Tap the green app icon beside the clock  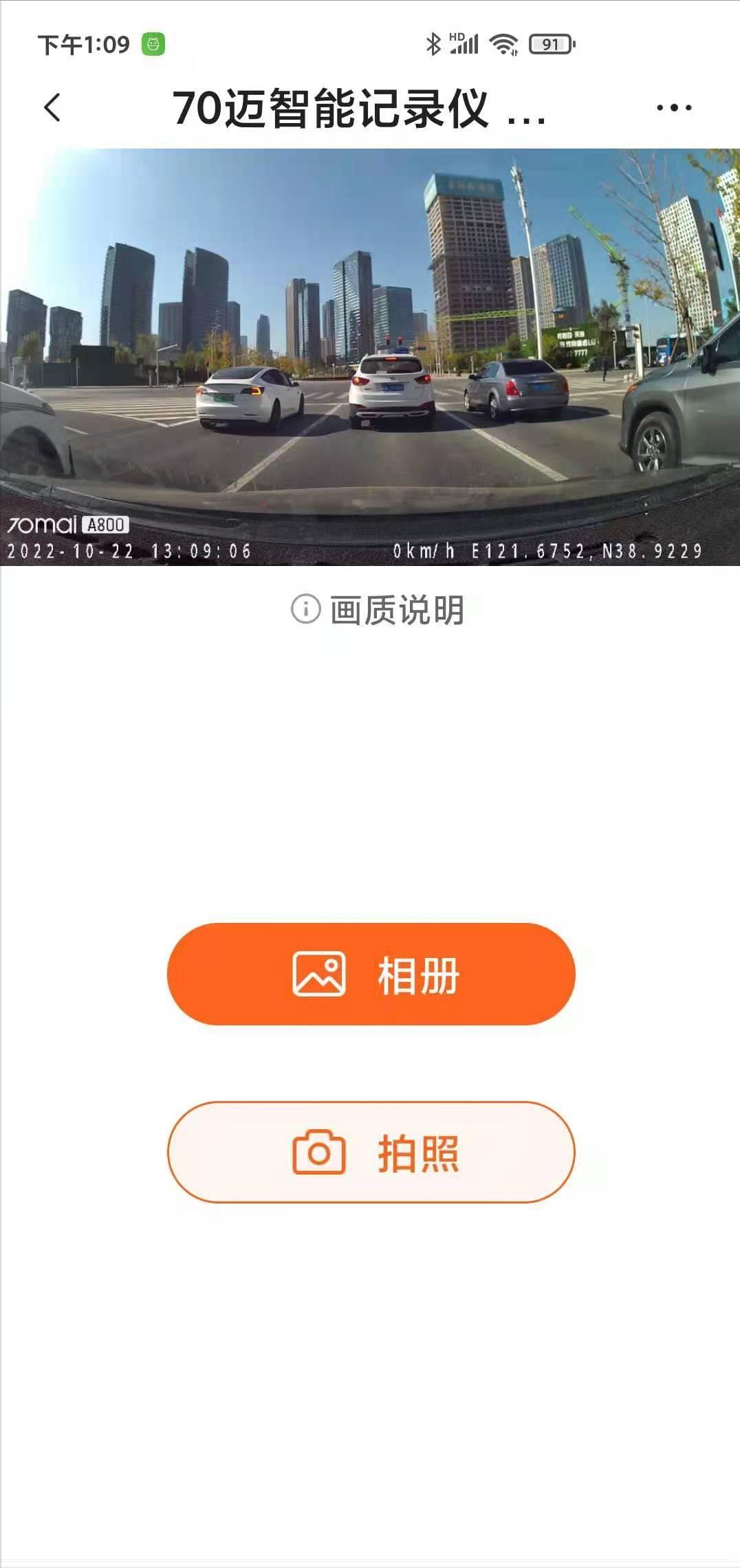click(153, 44)
